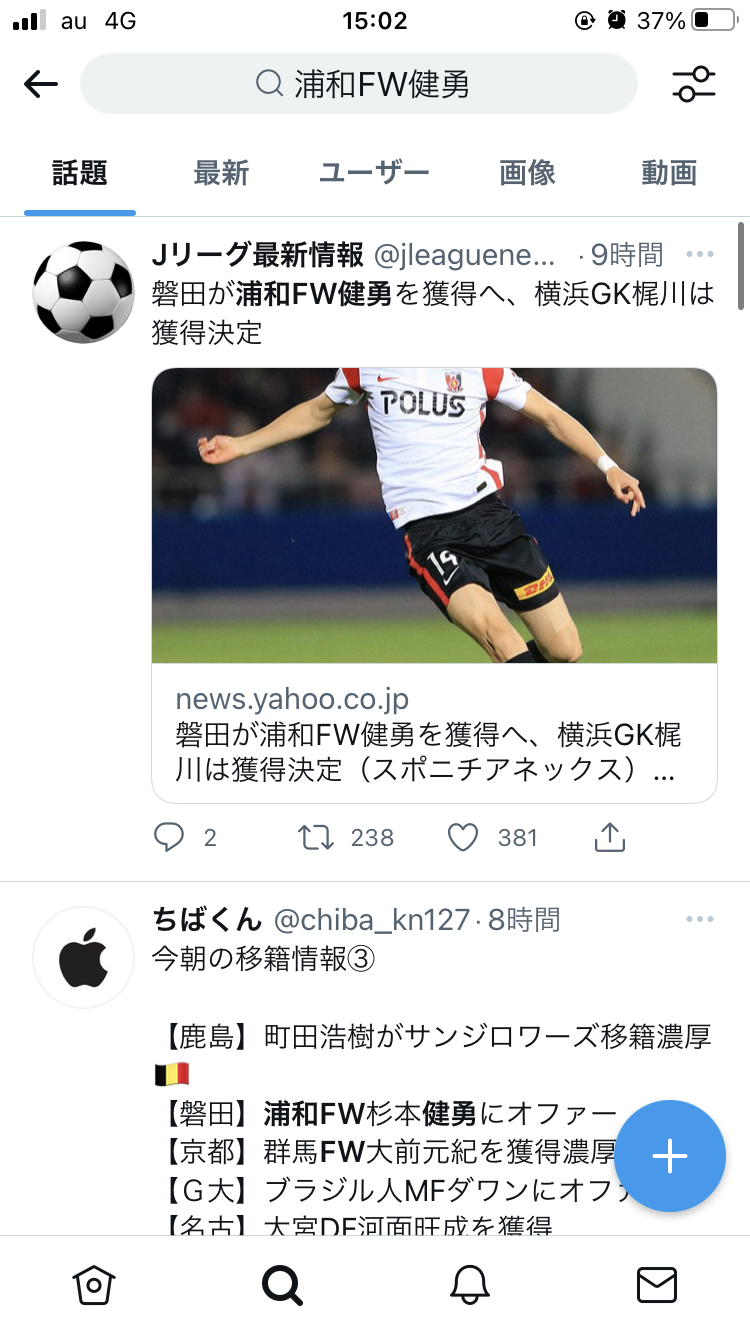Like the Jリーグ最新情報 tweet

coord(463,837)
